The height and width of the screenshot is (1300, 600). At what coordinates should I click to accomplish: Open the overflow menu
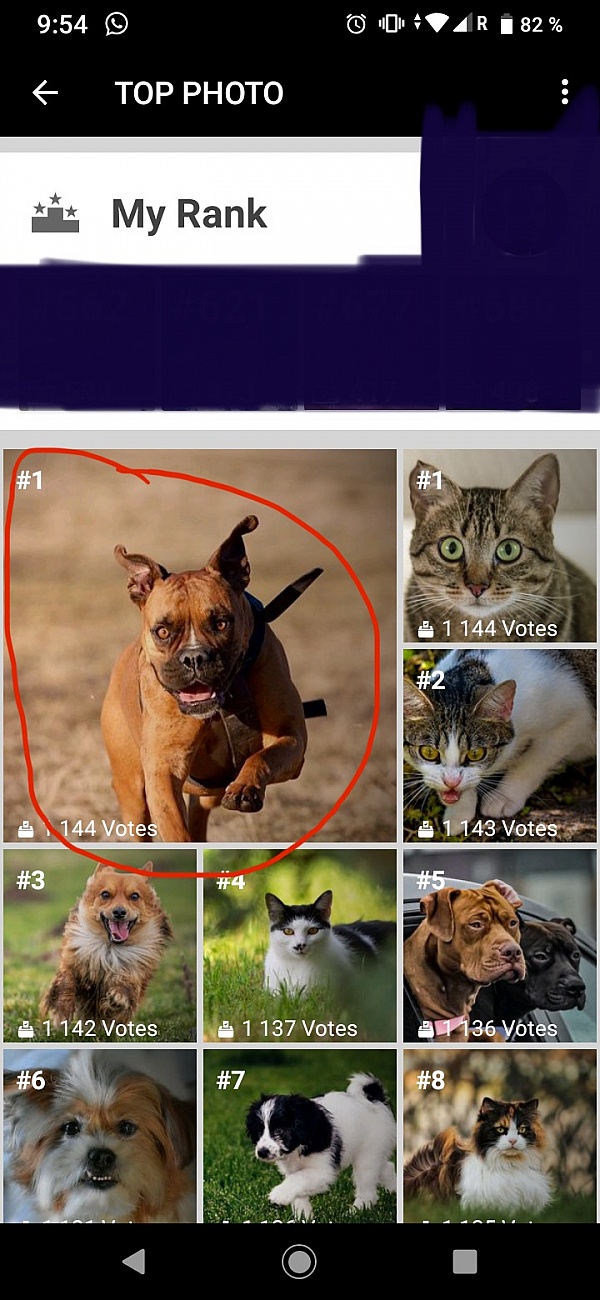564,93
